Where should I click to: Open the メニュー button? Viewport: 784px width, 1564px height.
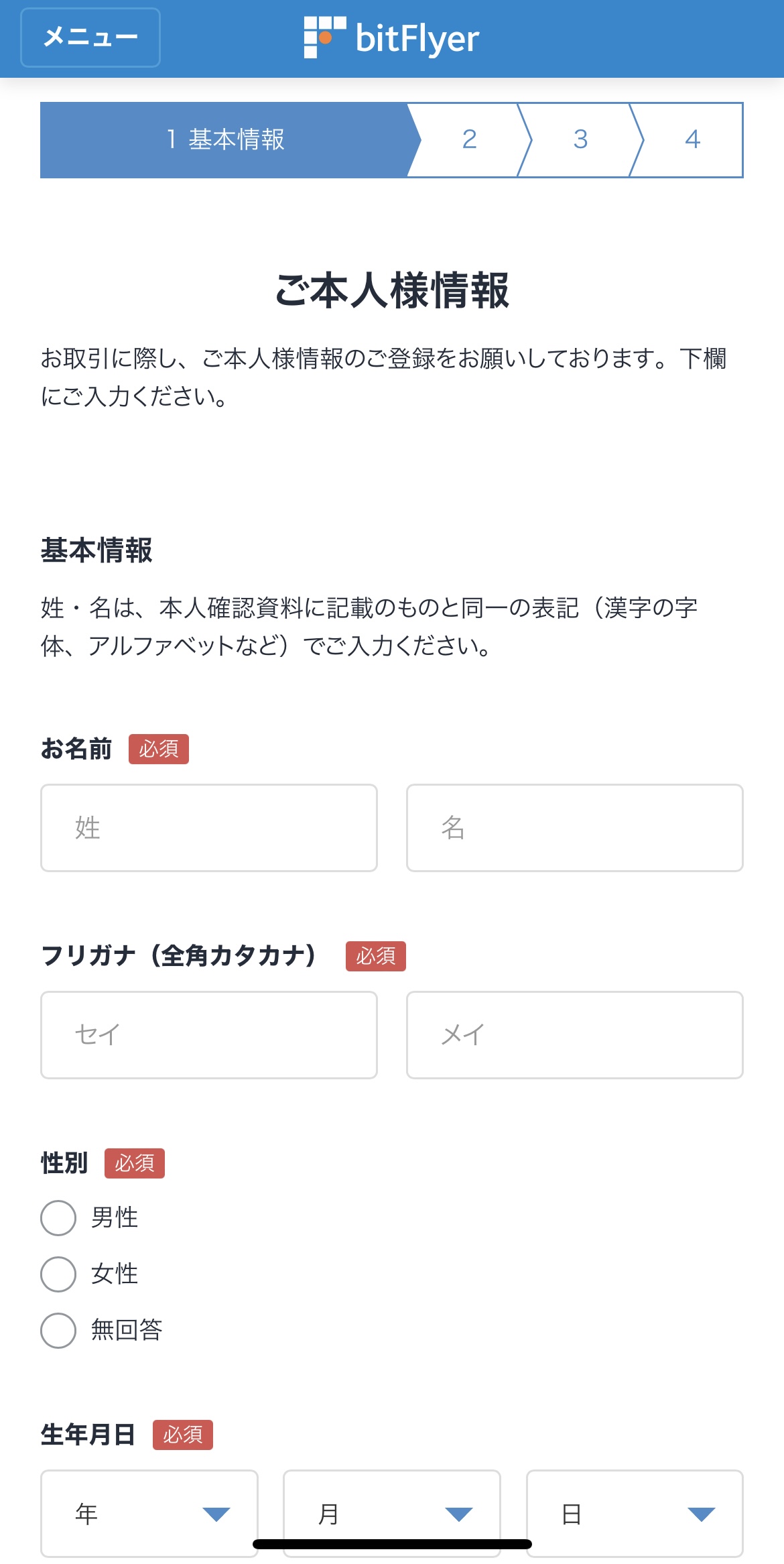90,38
